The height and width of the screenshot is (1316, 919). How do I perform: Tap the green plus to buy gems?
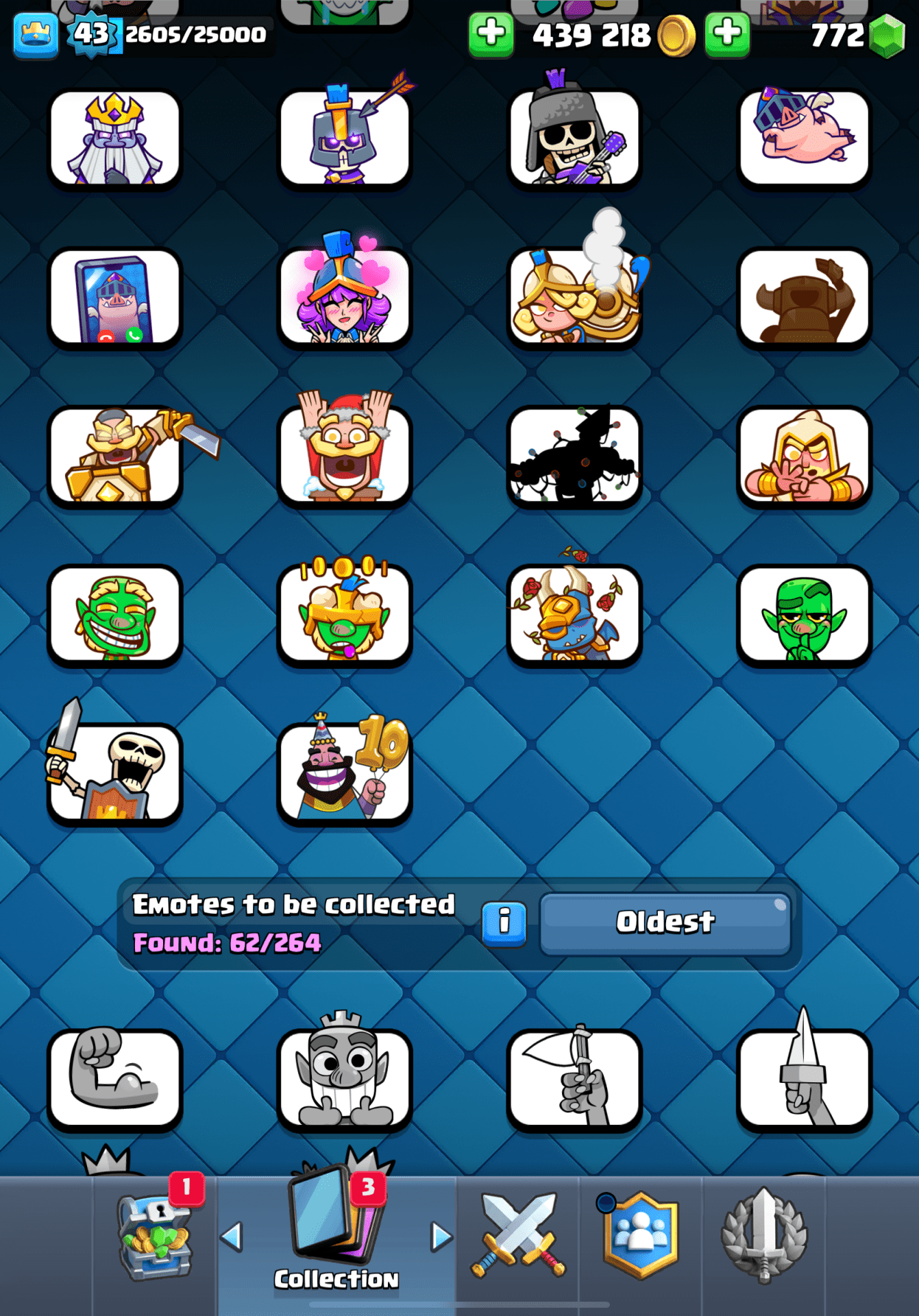[x=727, y=34]
